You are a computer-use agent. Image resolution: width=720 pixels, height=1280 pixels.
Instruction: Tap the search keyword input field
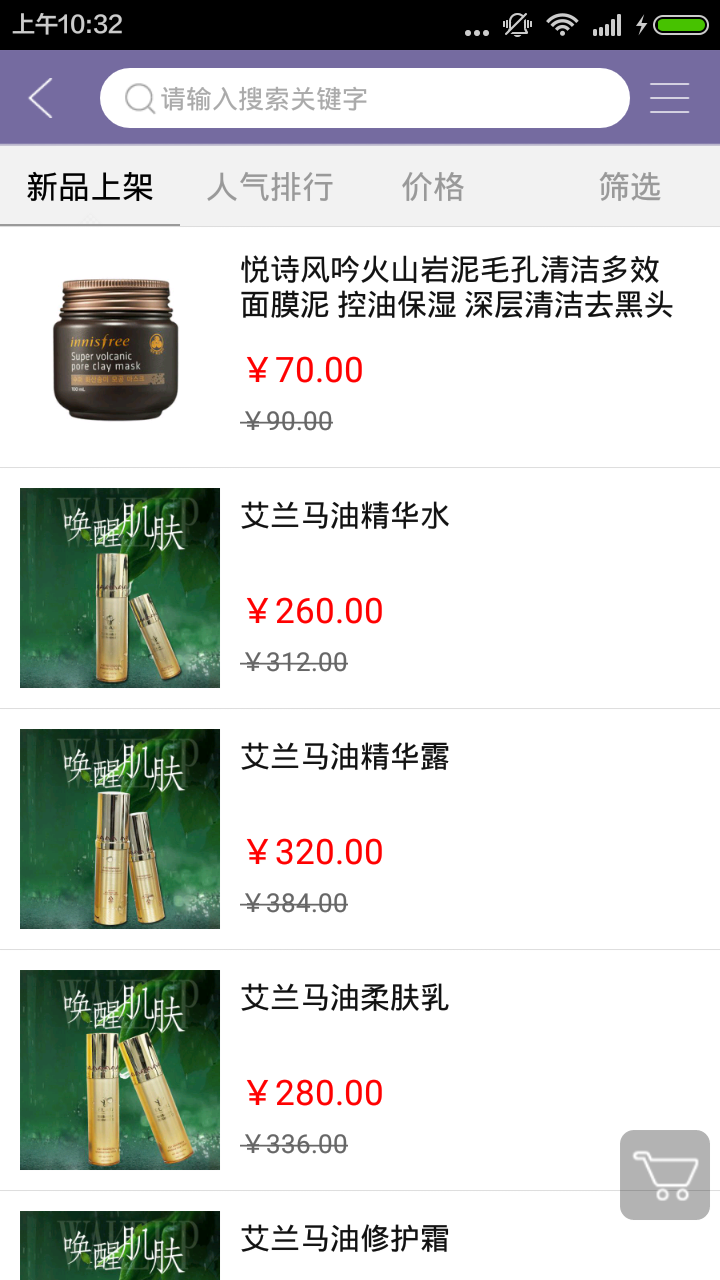click(365, 99)
